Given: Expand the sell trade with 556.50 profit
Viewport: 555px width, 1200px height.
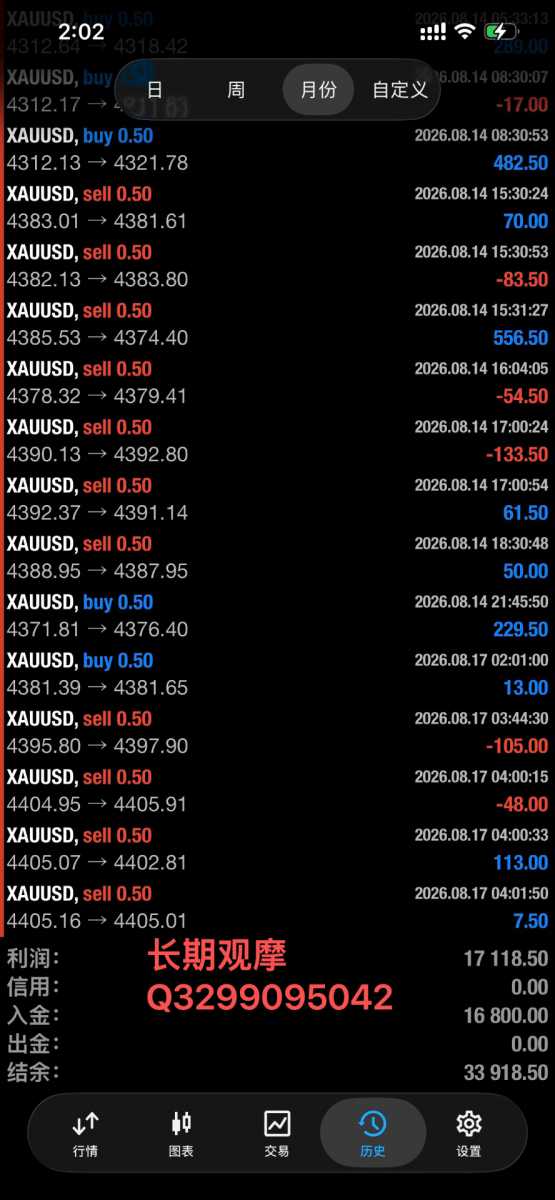Looking at the screenshot, I should 277,324.
